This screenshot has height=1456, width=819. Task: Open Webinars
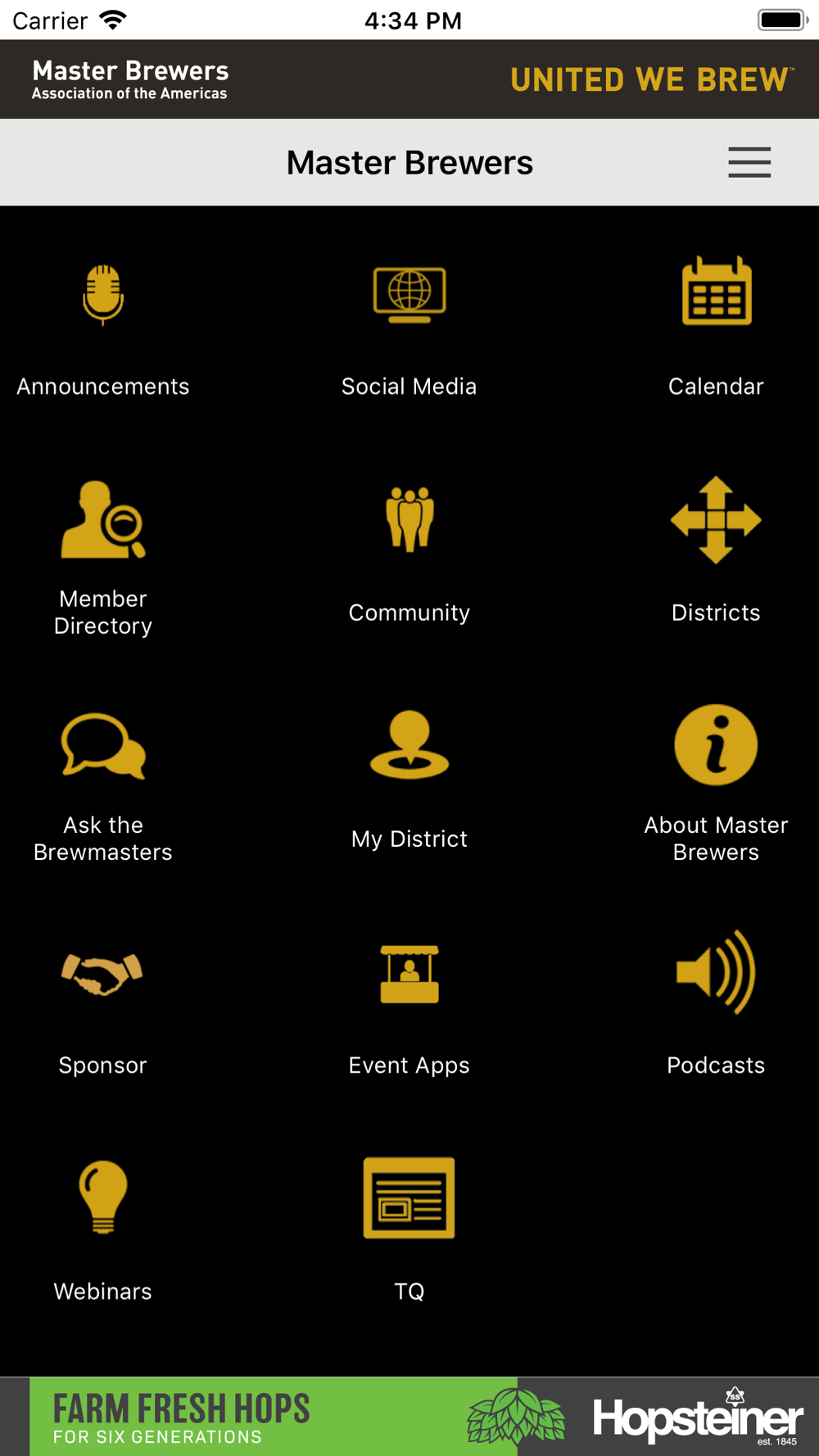(x=102, y=1232)
